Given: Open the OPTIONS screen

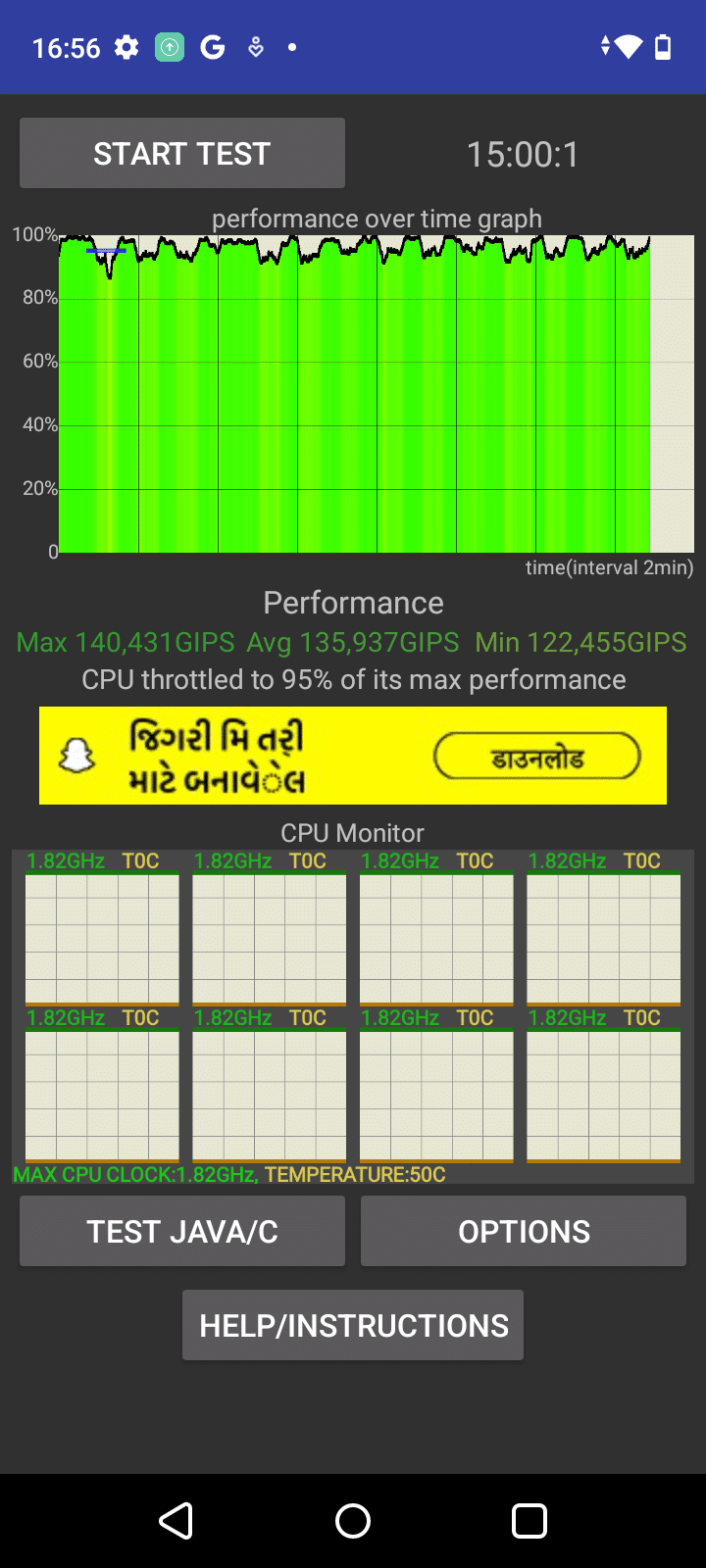Looking at the screenshot, I should coord(523,1230).
